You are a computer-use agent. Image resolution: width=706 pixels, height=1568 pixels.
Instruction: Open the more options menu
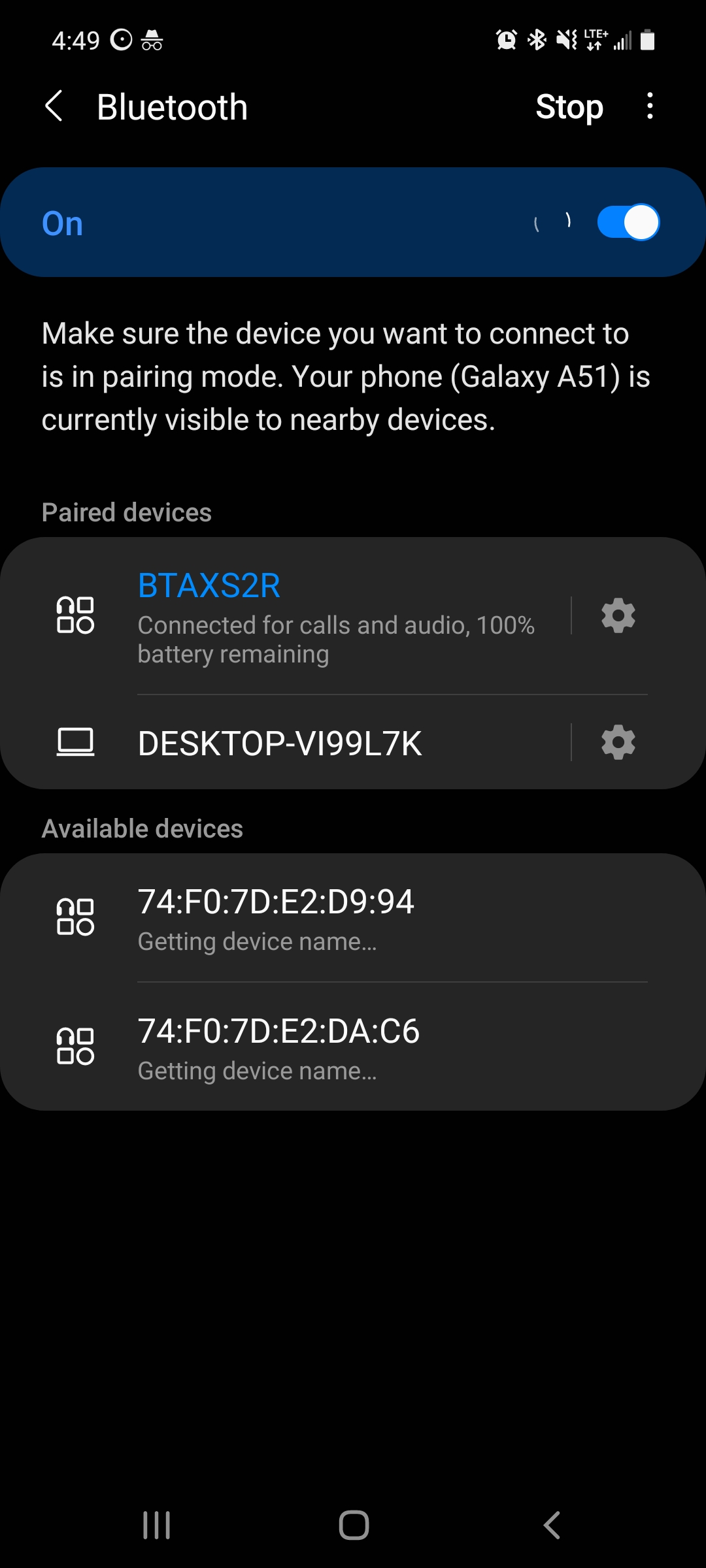pos(649,106)
